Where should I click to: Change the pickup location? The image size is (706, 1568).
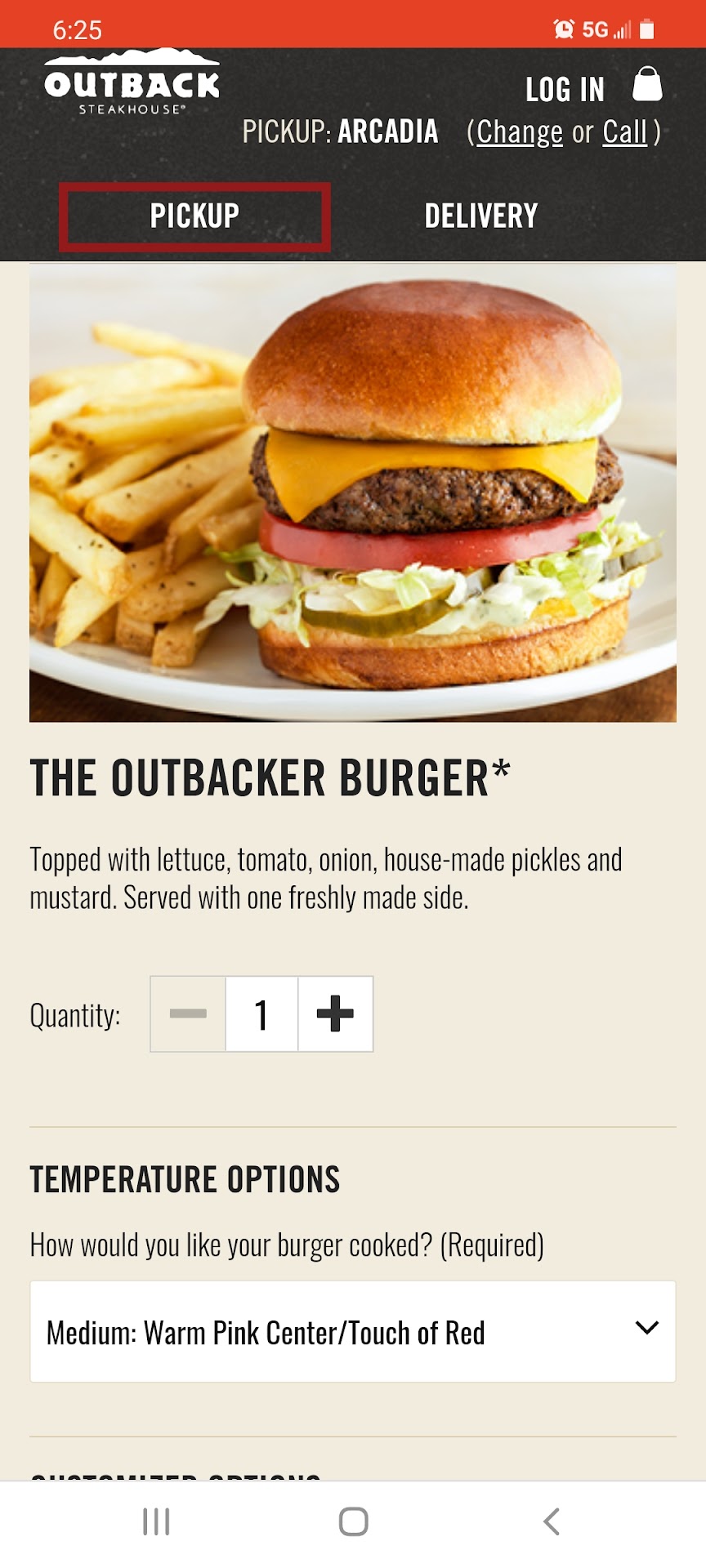(x=520, y=132)
